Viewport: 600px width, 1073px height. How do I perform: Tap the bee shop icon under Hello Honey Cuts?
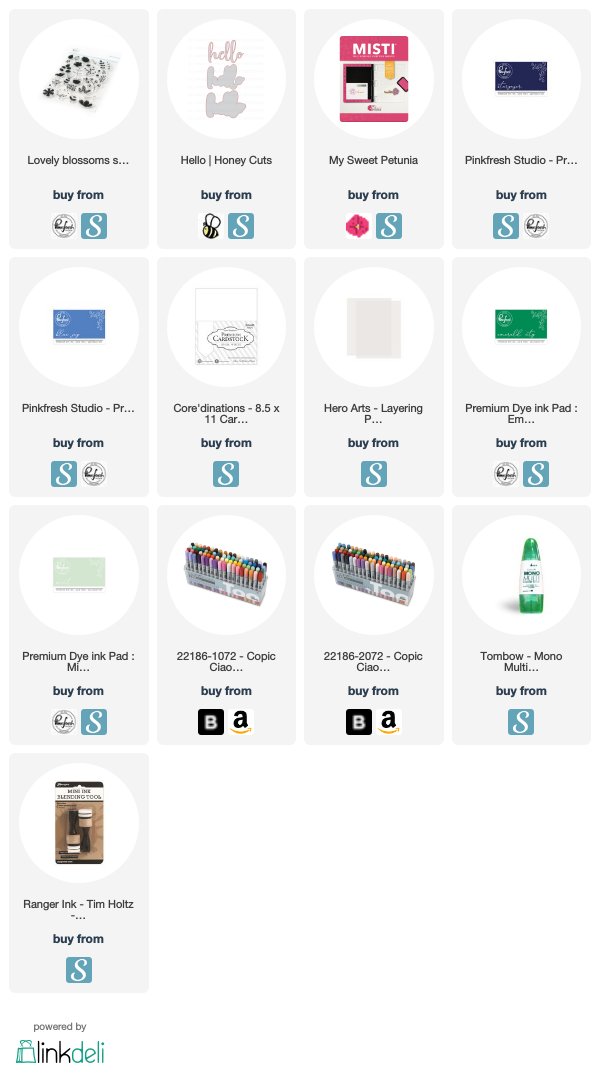click(x=211, y=226)
